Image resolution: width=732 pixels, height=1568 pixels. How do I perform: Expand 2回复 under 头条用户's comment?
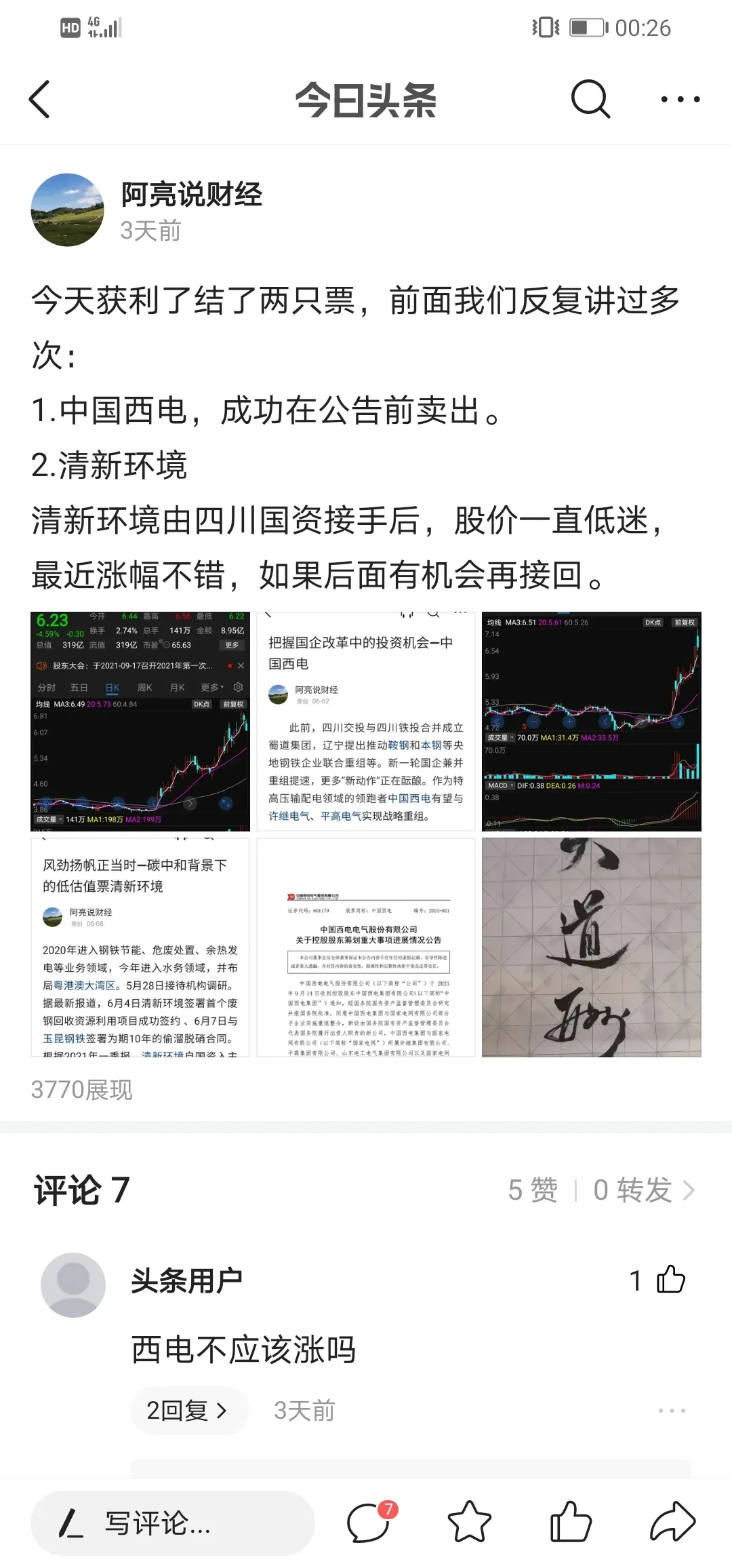pos(187,1411)
